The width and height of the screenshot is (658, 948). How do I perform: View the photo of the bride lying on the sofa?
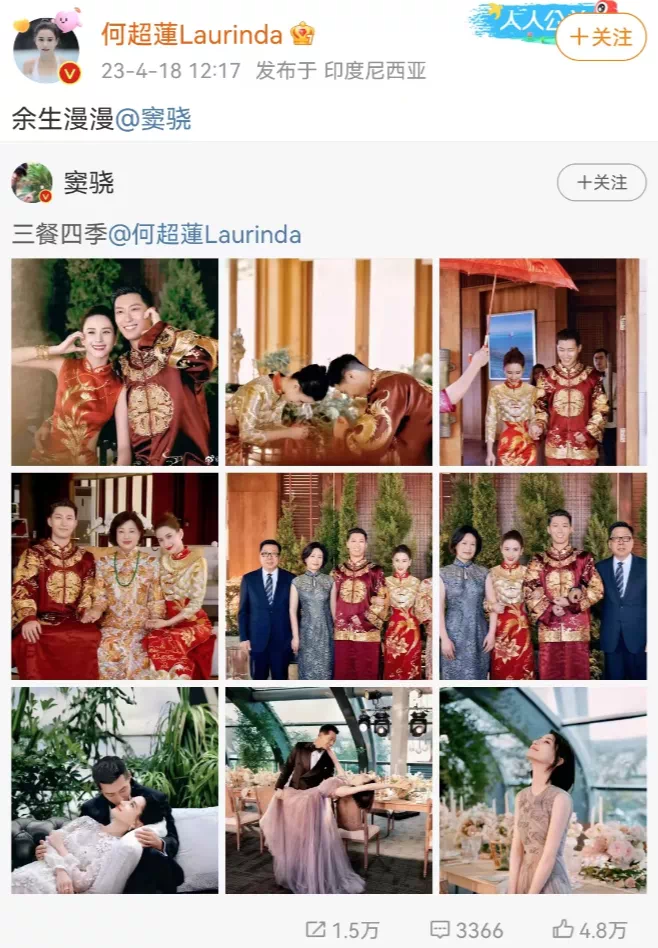pyautogui.click(x=114, y=790)
